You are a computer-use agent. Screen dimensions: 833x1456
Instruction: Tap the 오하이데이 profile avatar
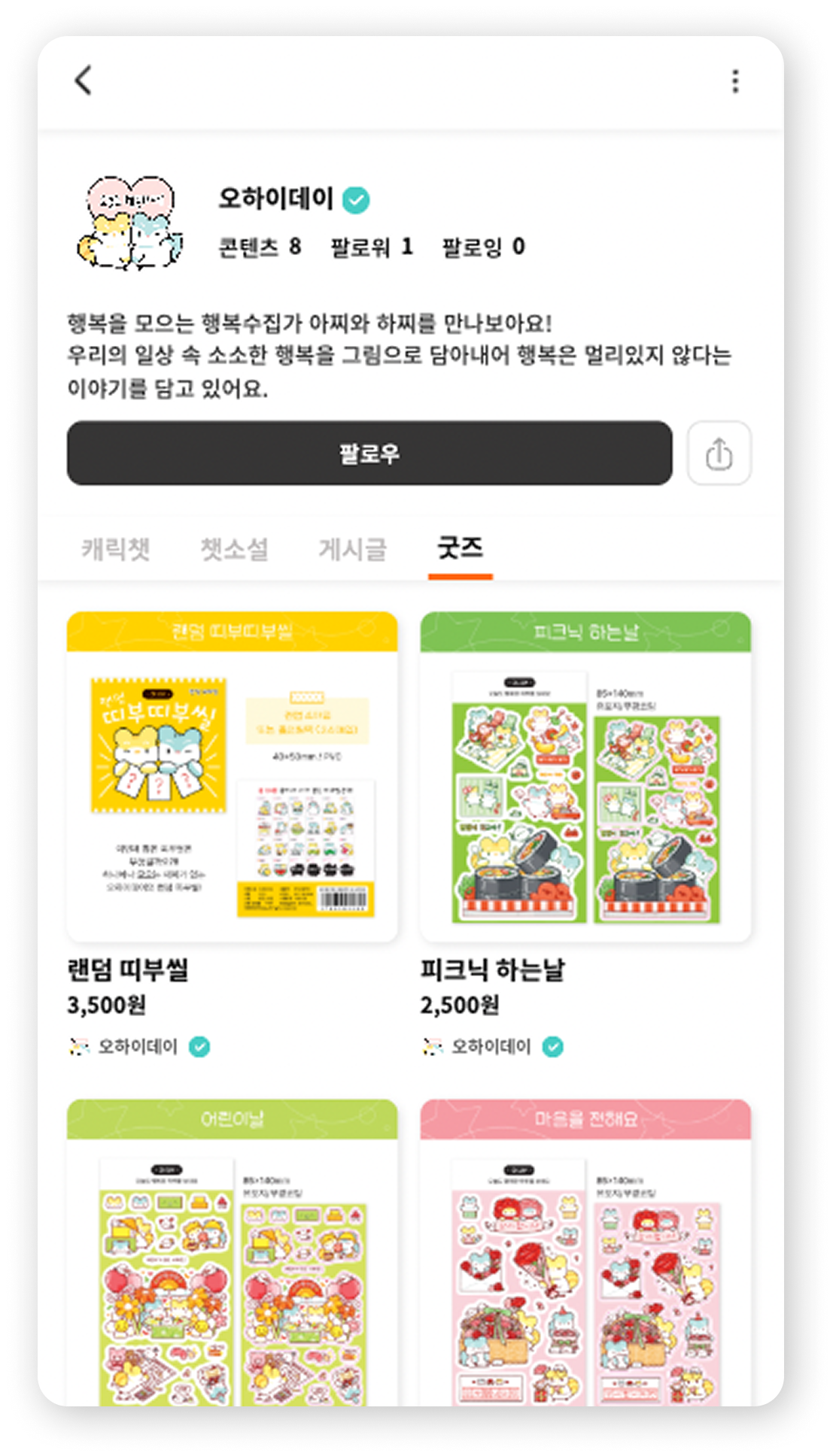click(x=131, y=223)
